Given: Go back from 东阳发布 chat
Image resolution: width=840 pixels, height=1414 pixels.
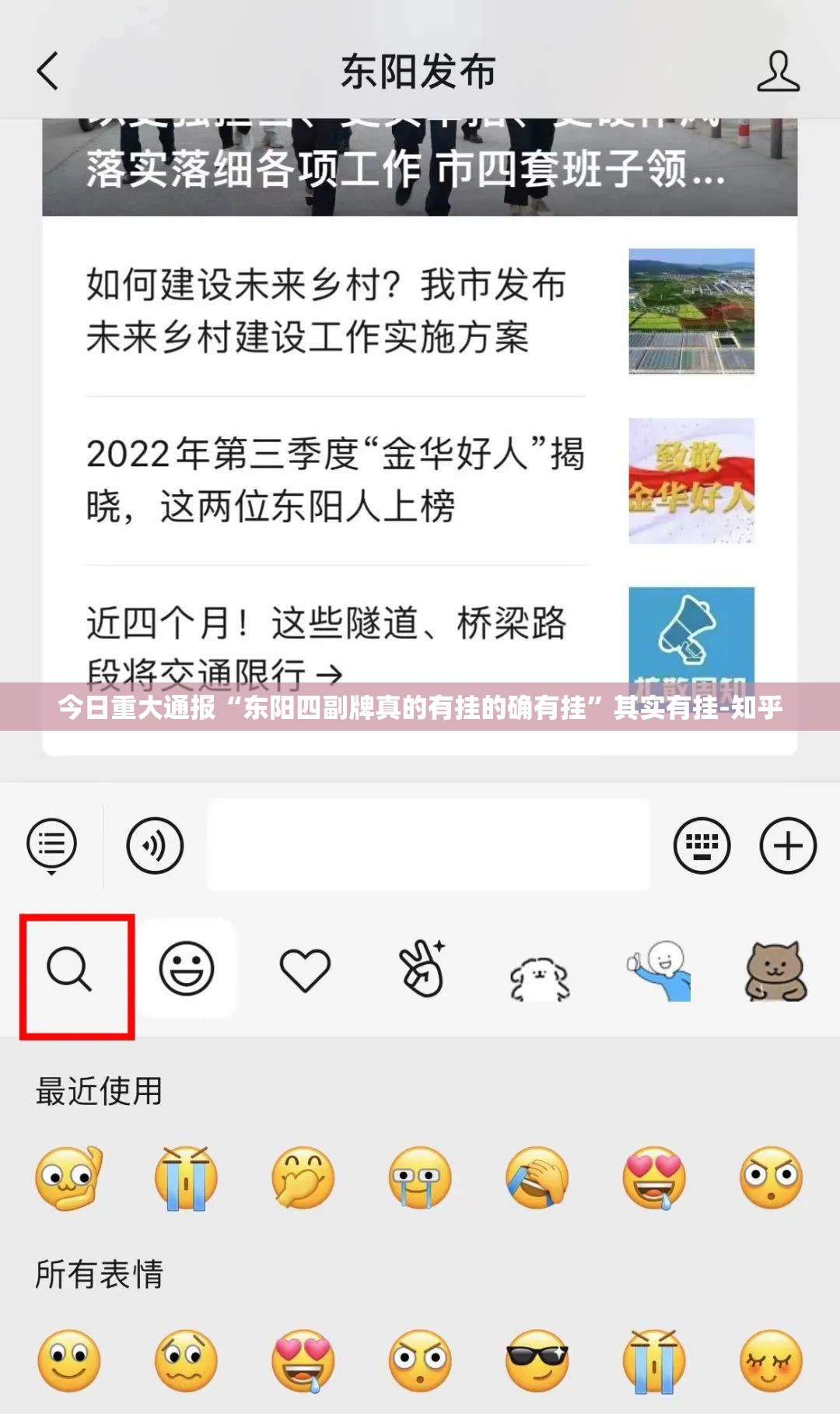Looking at the screenshot, I should pyautogui.click(x=48, y=72).
